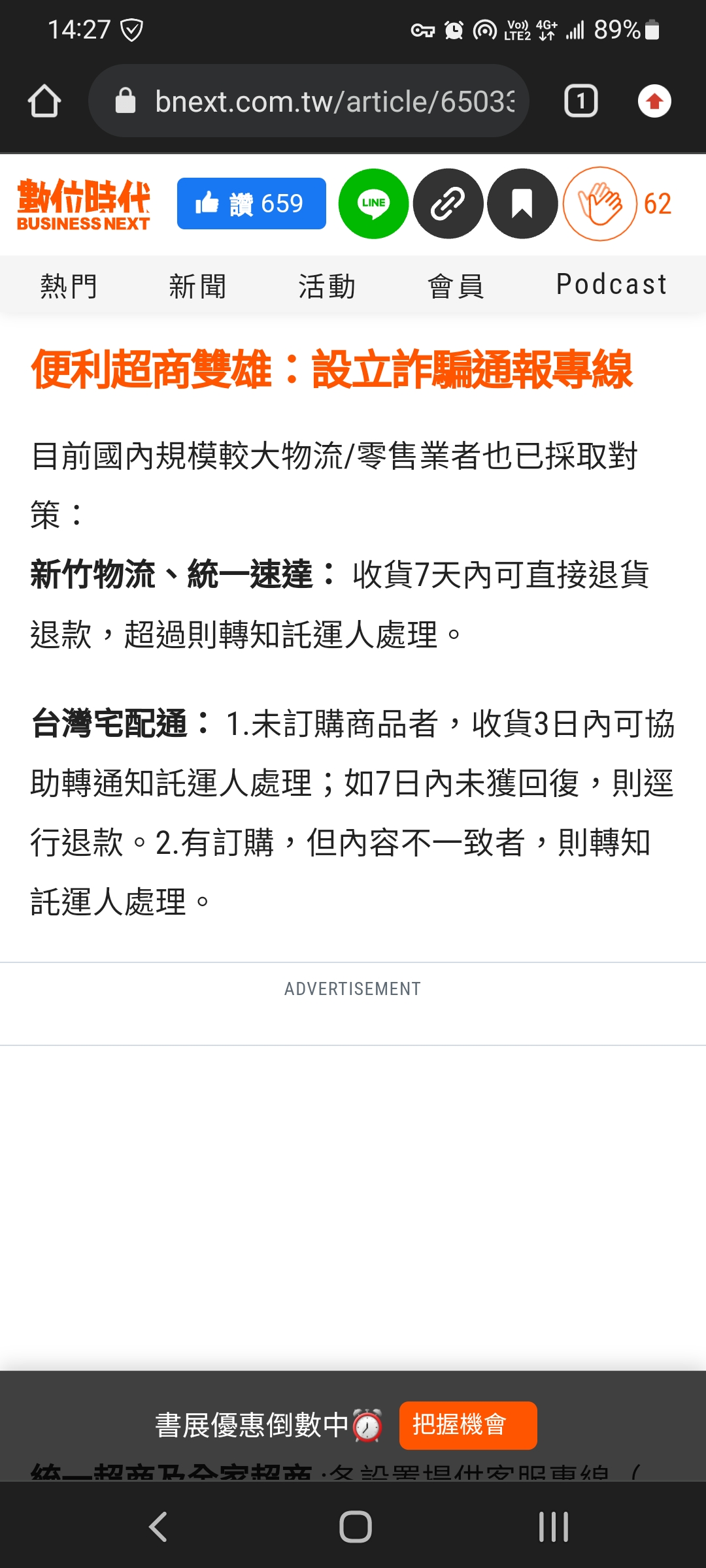Copy the article link
Screen dimensions: 706x1568
tap(448, 204)
